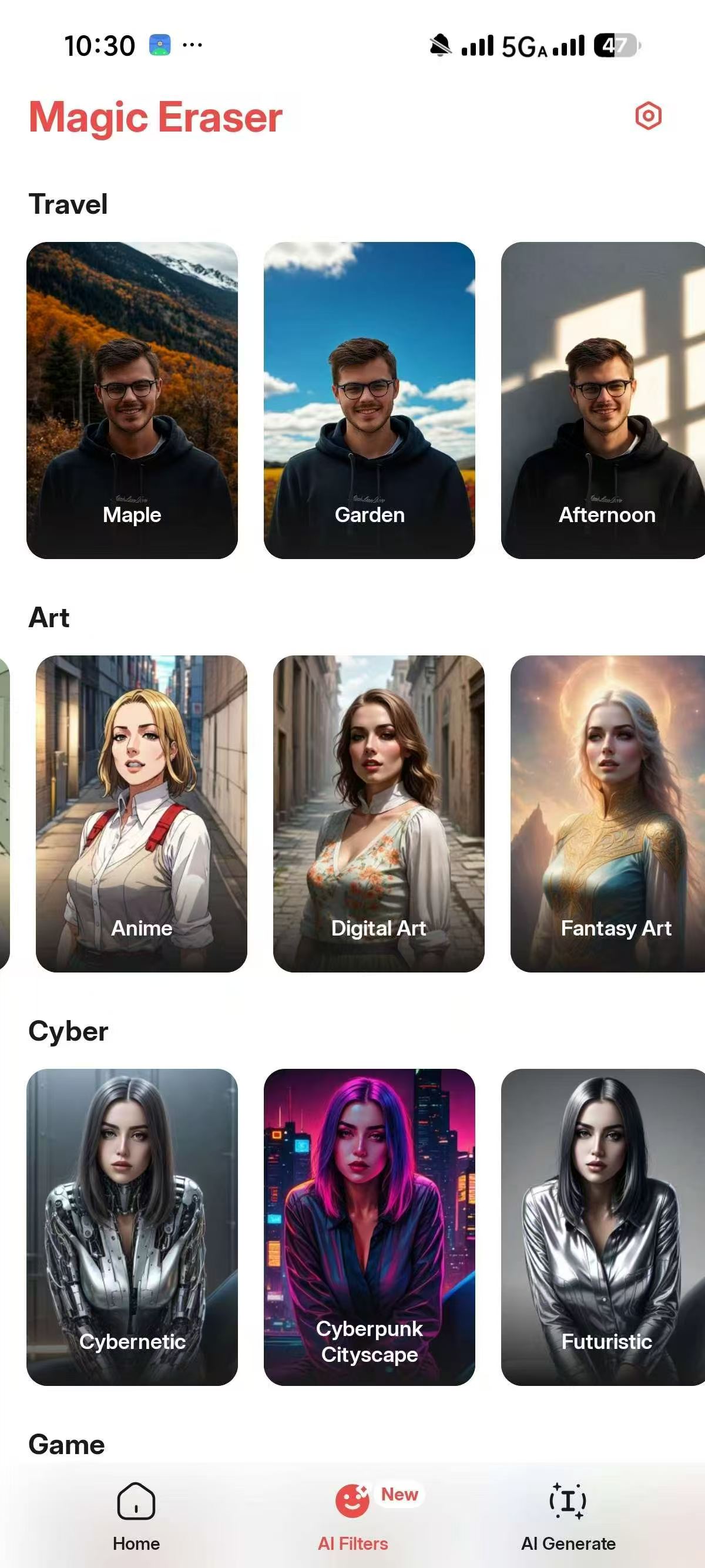Viewport: 705px width, 1568px height.
Task: Choose the Garden travel filter
Action: pos(369,400)
